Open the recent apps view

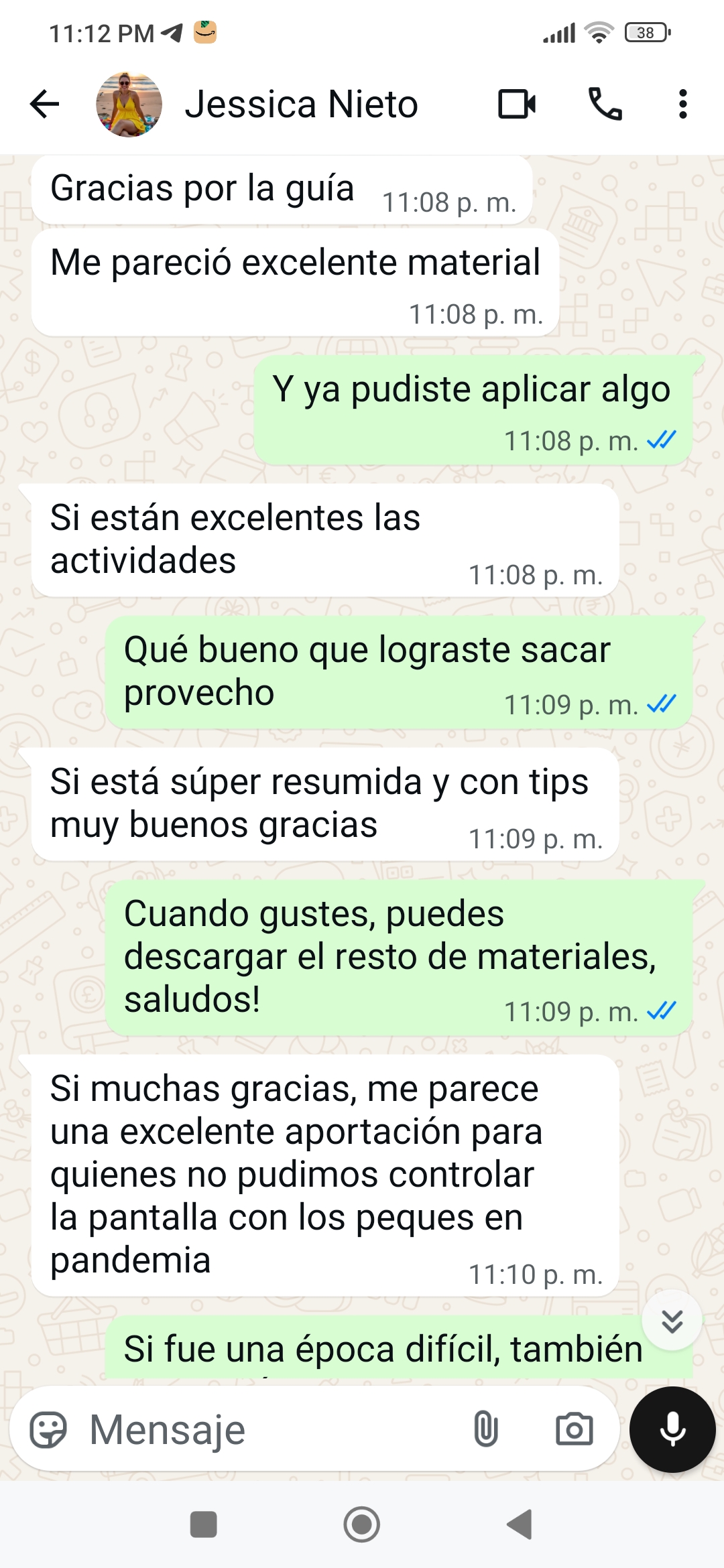pyautogui.click(x=203, y=1524)
